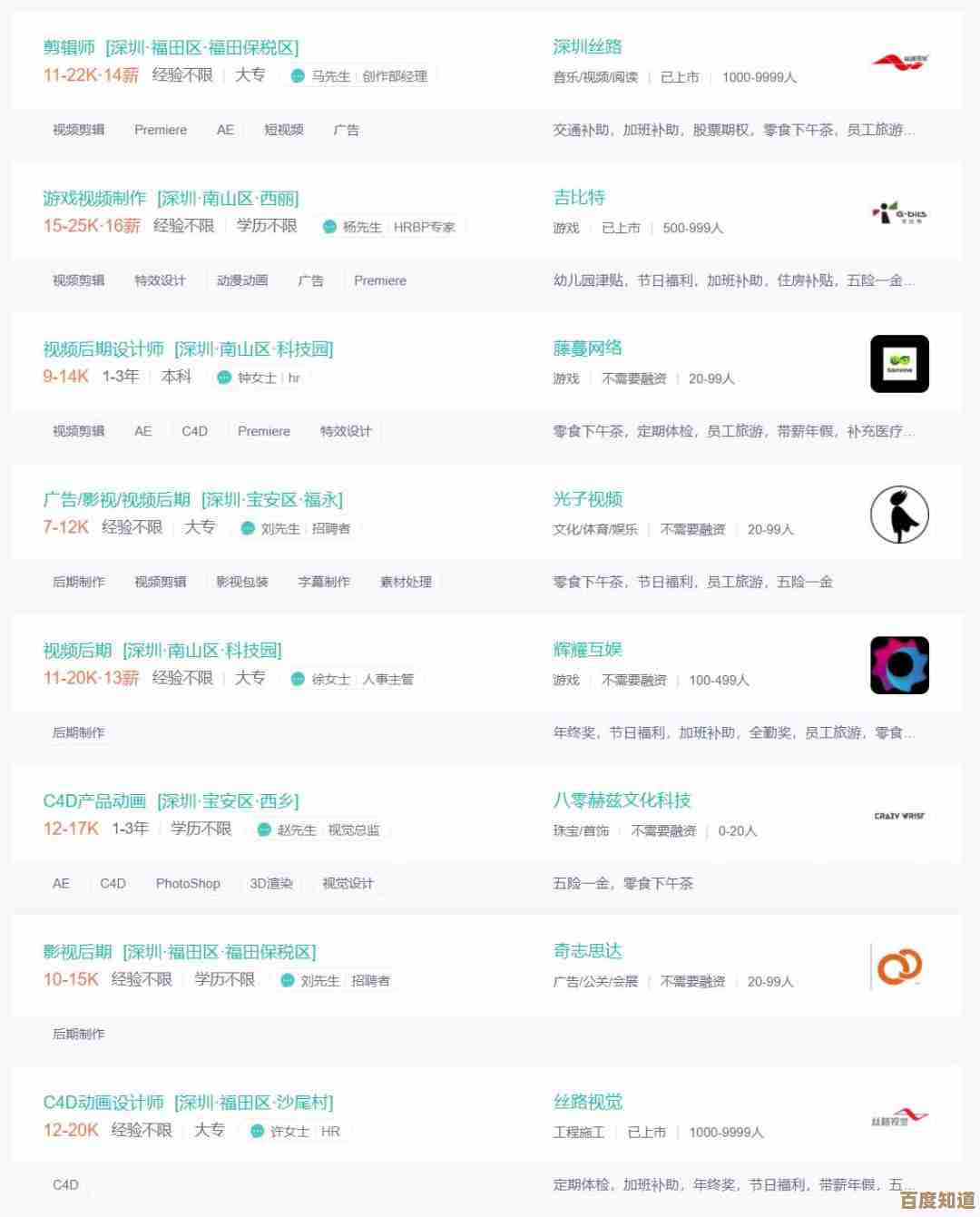980x1217 pixels.
Task: View the 吉比特 company page
Action: point(579,197)
